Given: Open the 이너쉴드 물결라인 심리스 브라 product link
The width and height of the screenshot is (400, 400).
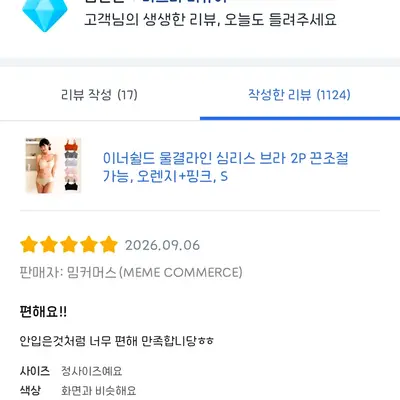Looking at the screenshot, I should 225,167.
